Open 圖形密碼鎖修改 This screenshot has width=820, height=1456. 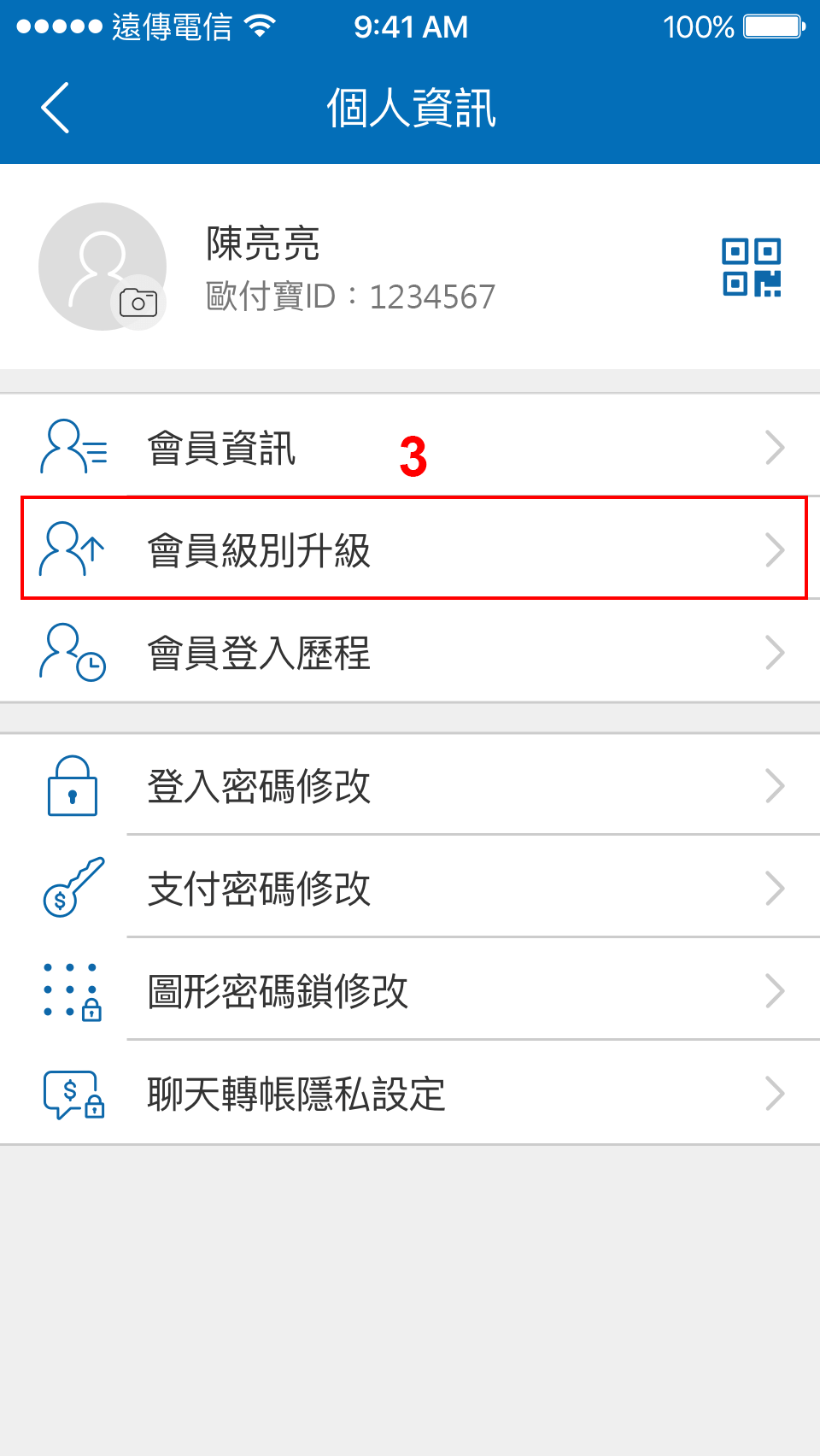tap(410, 989)
